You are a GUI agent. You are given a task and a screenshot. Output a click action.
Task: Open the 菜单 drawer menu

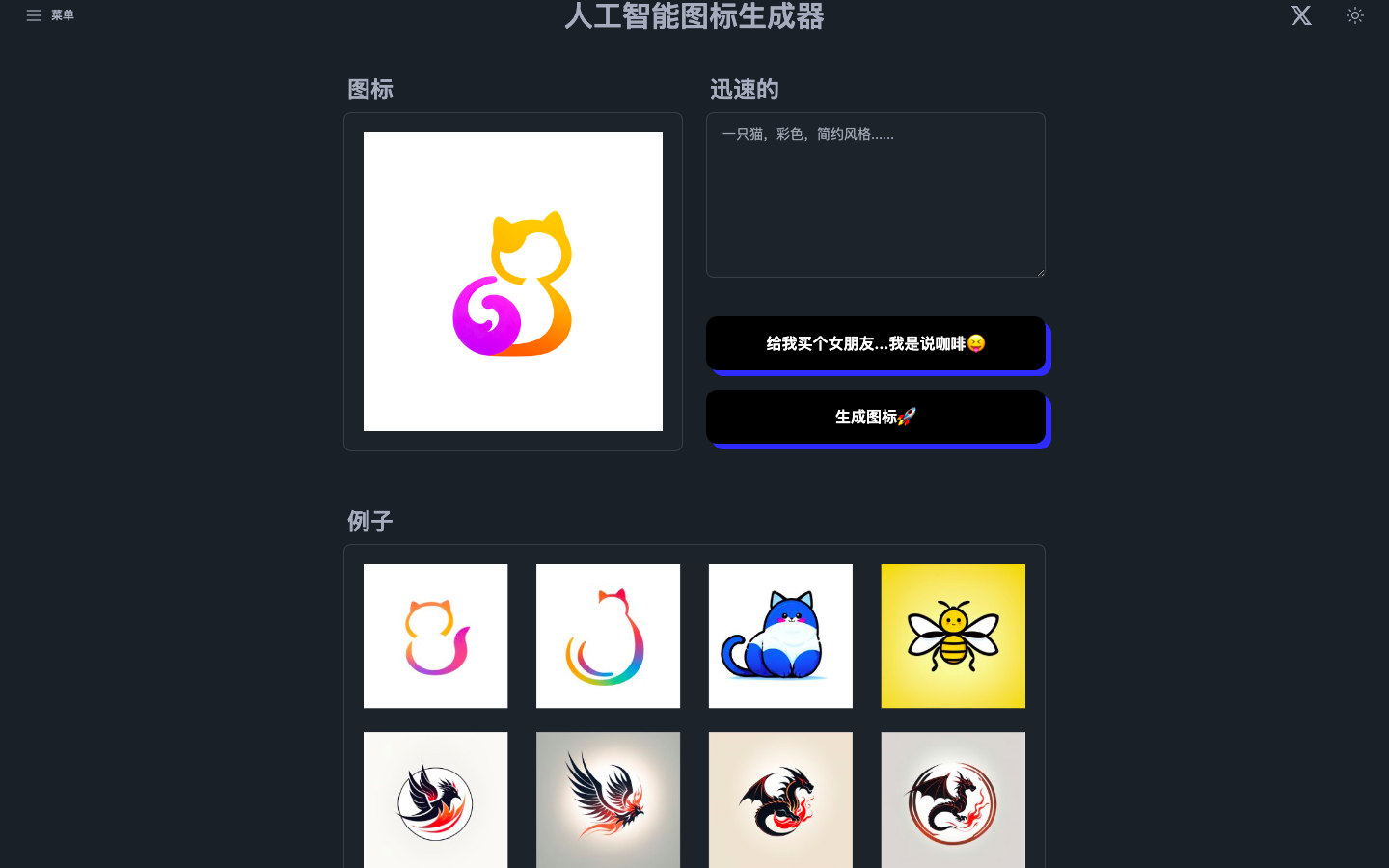pyautogui.click(x=49, y=15)
